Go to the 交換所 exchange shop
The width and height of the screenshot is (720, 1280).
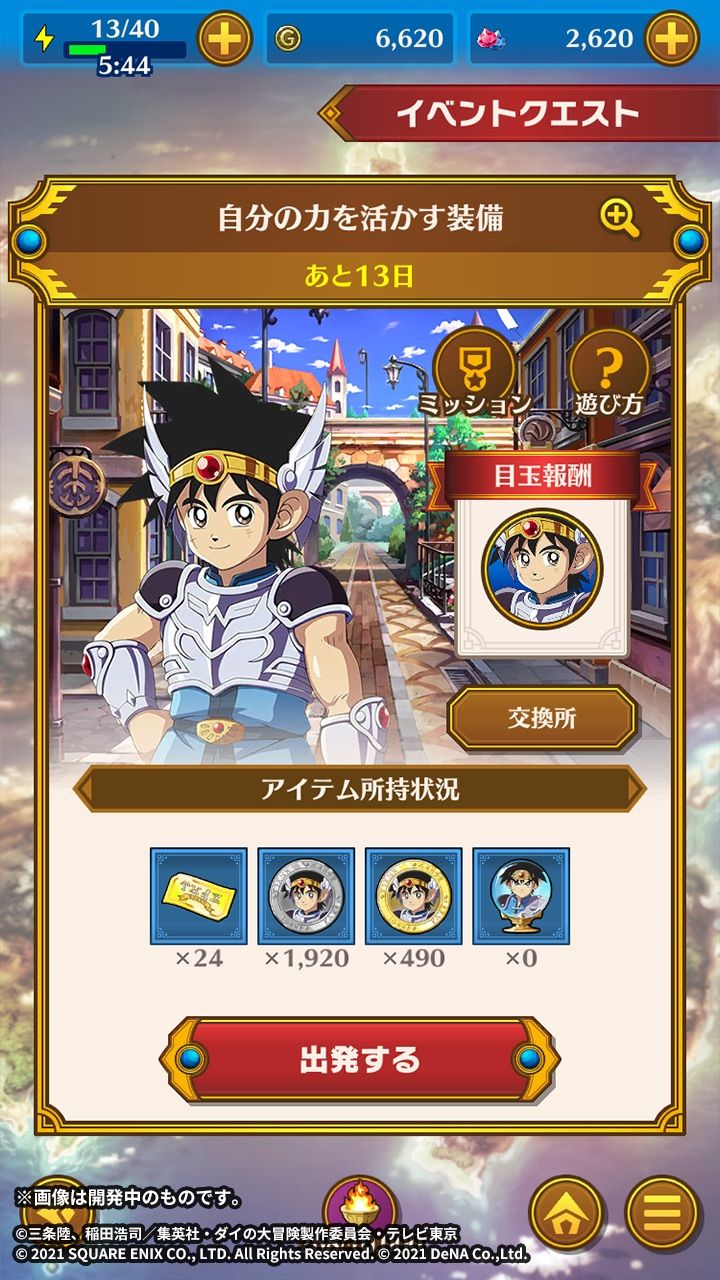pos(541,719)
